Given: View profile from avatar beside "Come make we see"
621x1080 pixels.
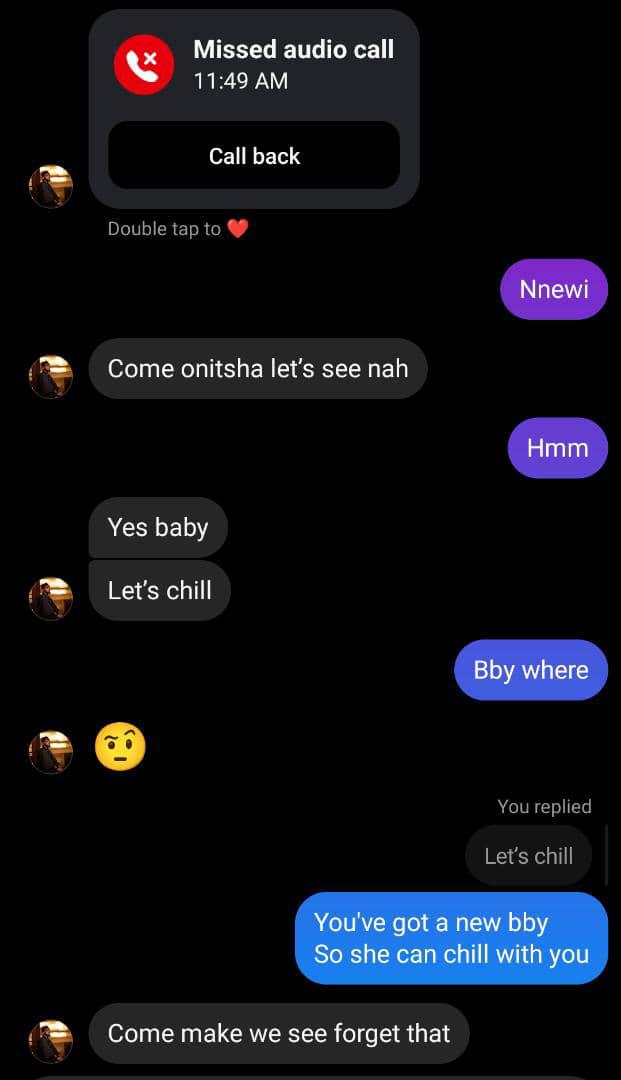Looking at the screenshot, I should click(51, 1041).
